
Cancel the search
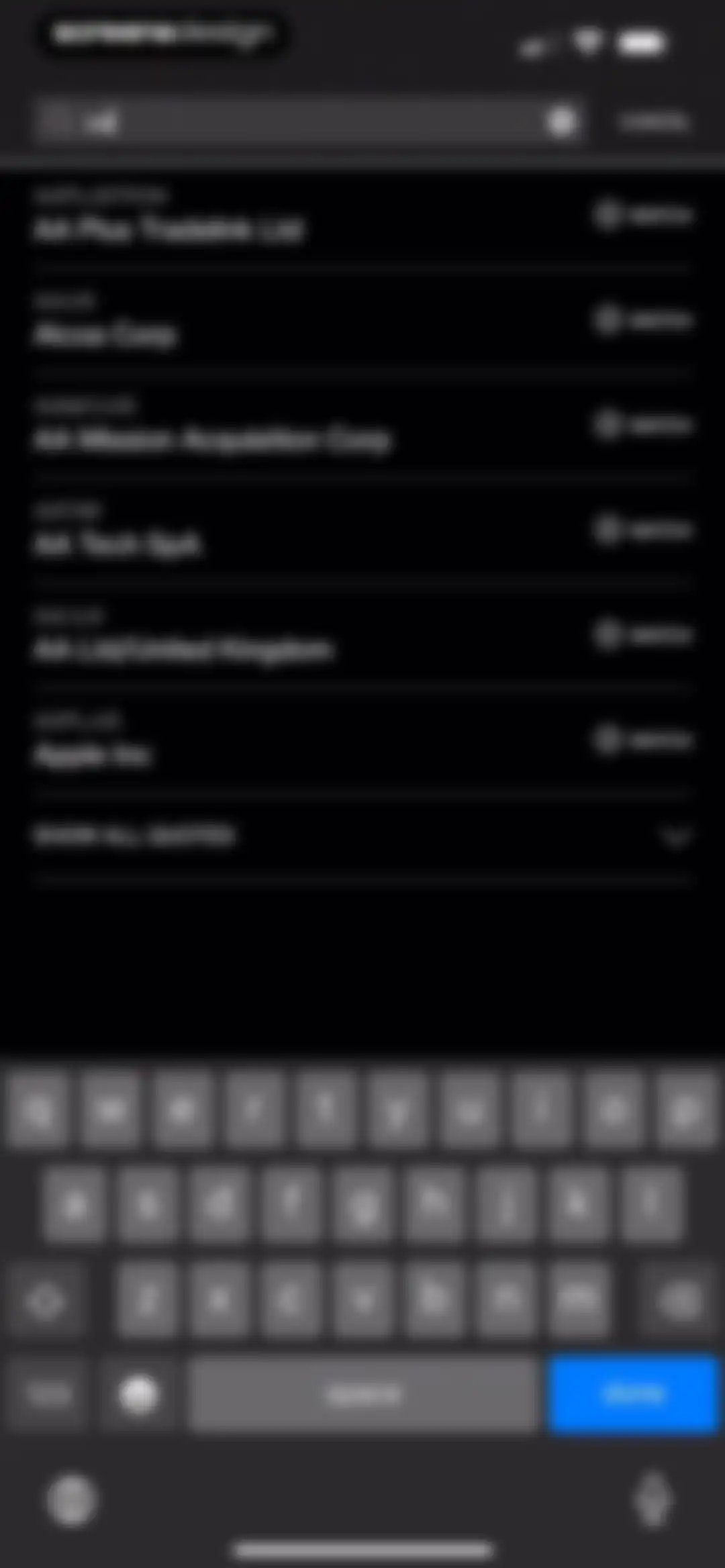pos(653,121)
